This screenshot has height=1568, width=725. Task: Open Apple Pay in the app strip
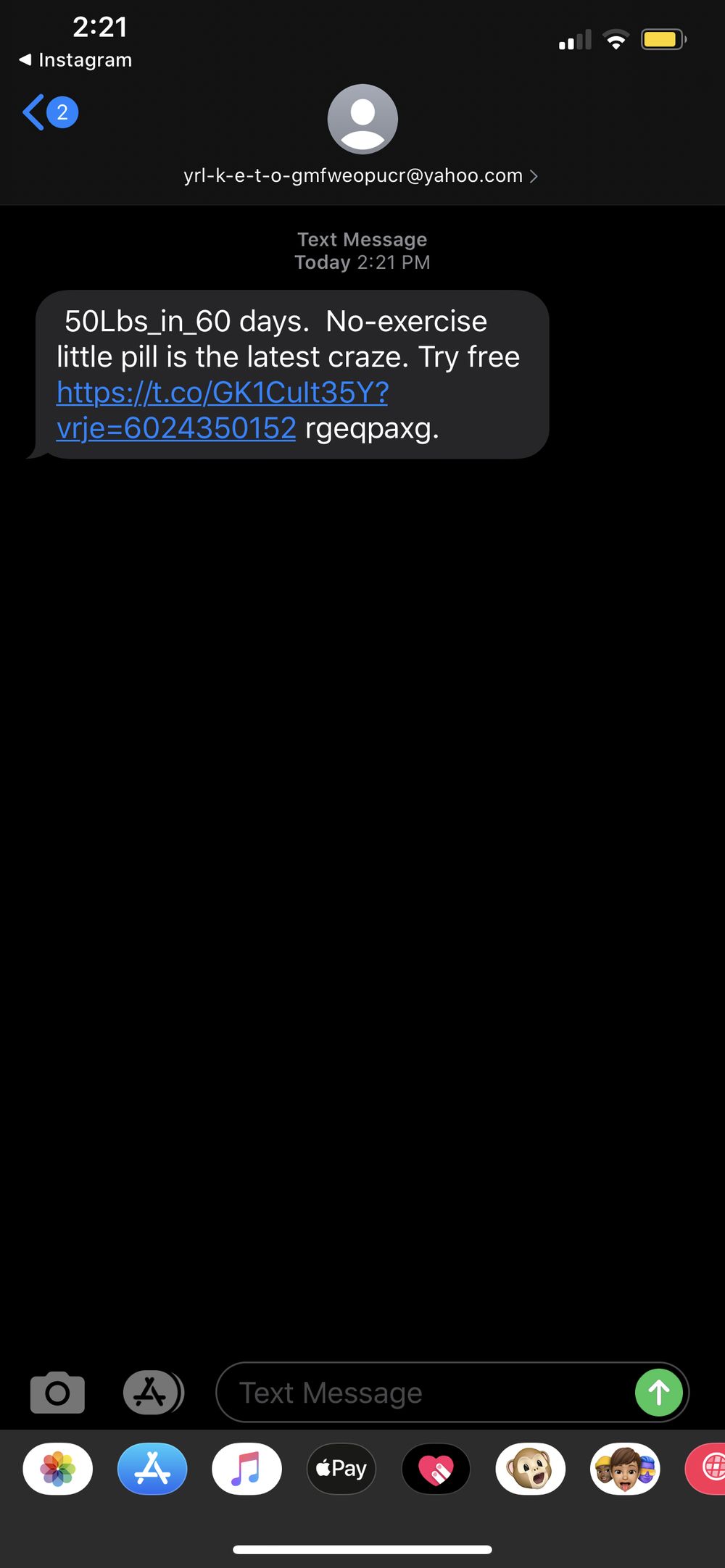click(341, 1469)
